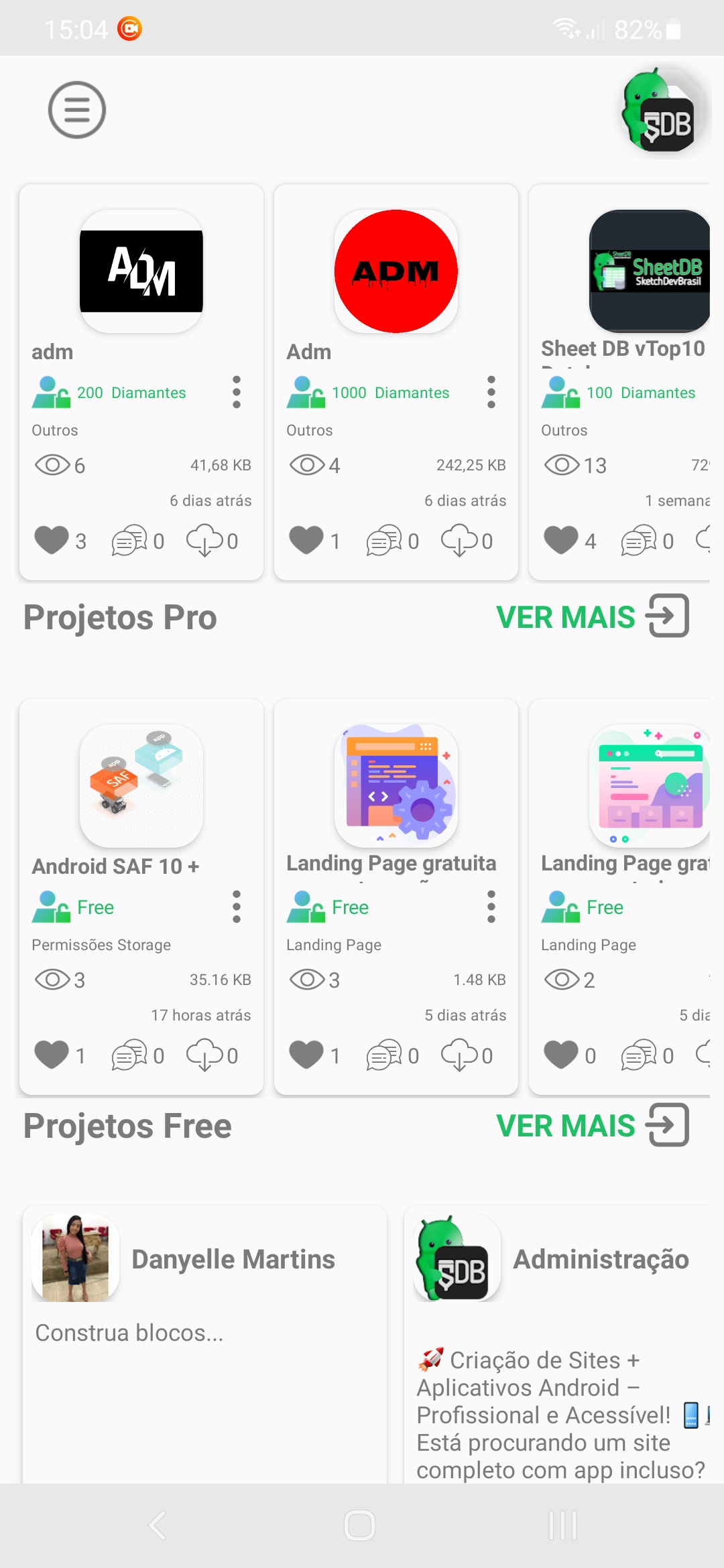Screen dimensions: 724x1568
Task: Open the Android SAF 10 + project
Action: 141,897
